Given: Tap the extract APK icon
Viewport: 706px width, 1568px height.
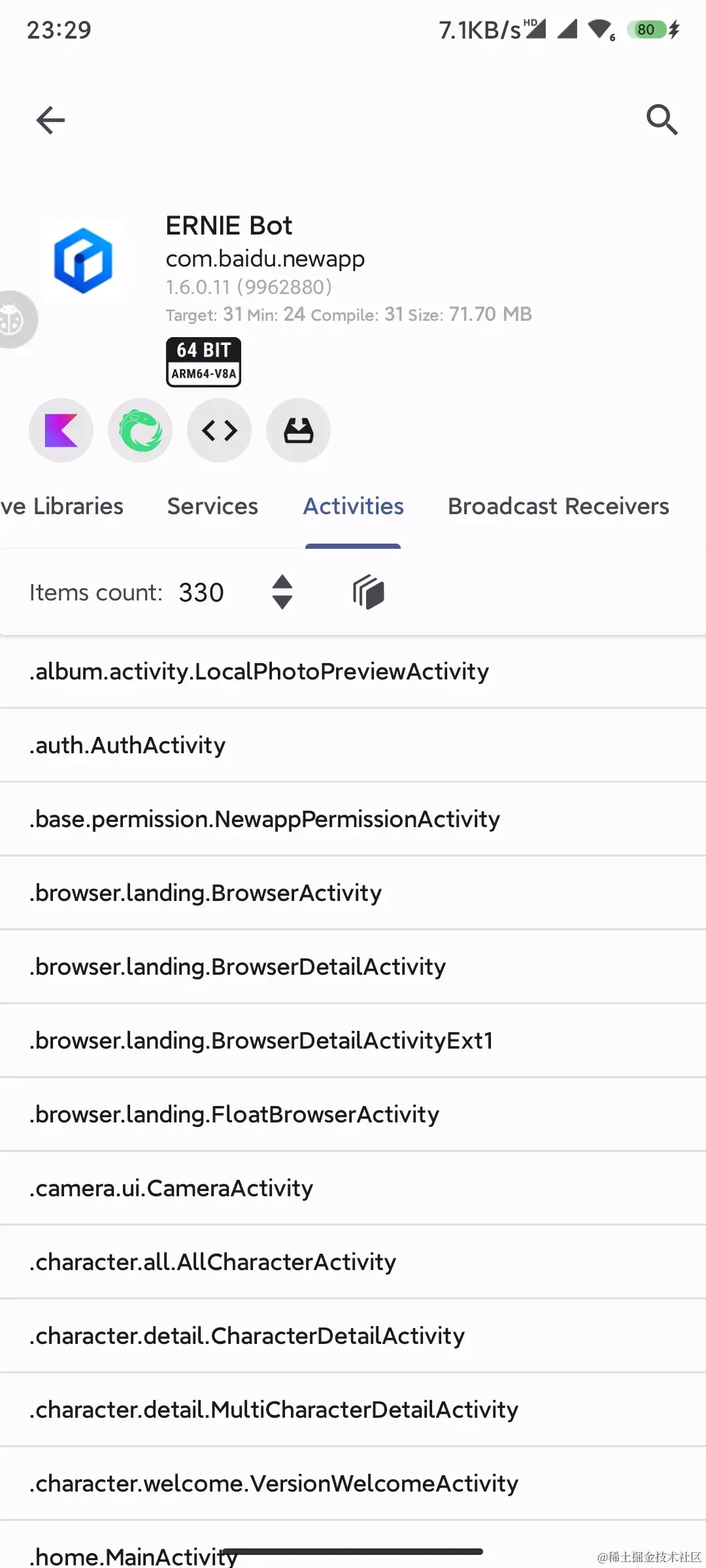Looking at the screenshot, I should [x=298, y=431].
